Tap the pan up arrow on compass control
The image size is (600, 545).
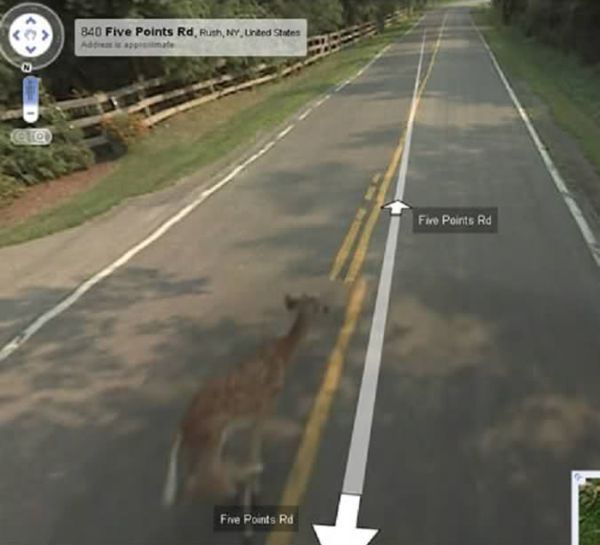pyautogui.click(x=33, y=19)
